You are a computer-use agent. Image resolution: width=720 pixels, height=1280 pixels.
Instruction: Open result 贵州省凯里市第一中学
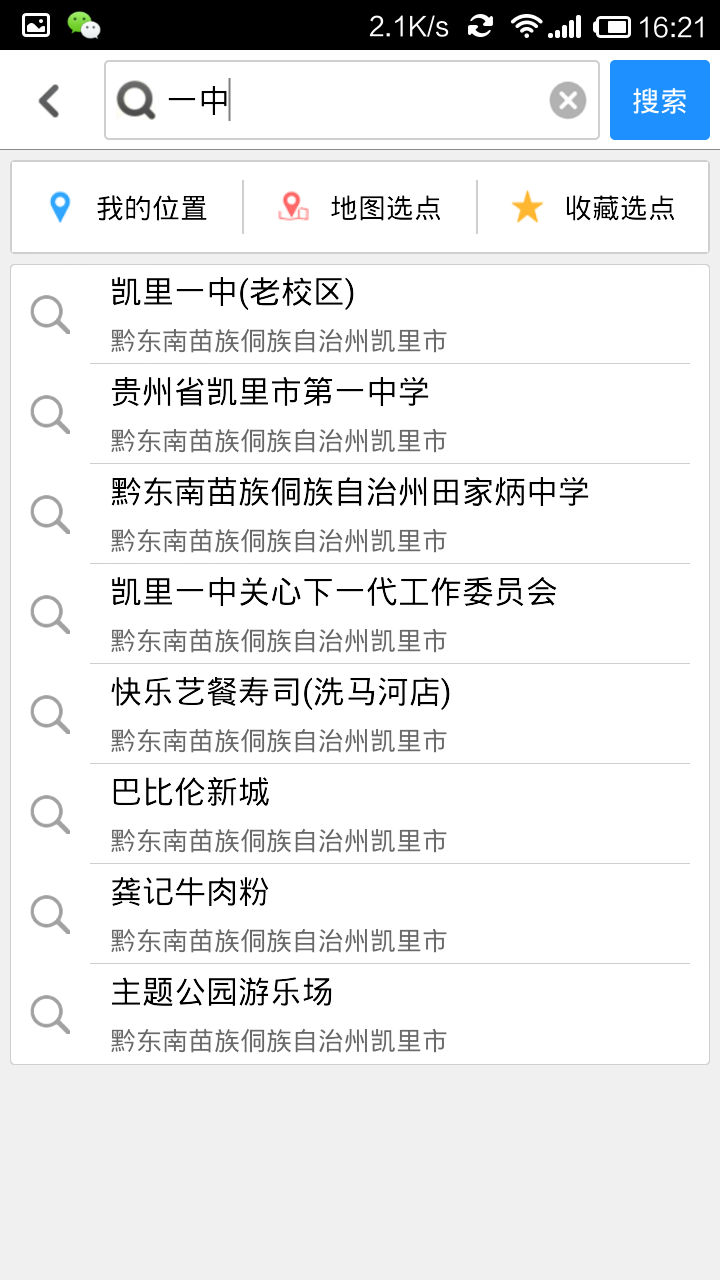pyautogui.click(x=360, y=414)
